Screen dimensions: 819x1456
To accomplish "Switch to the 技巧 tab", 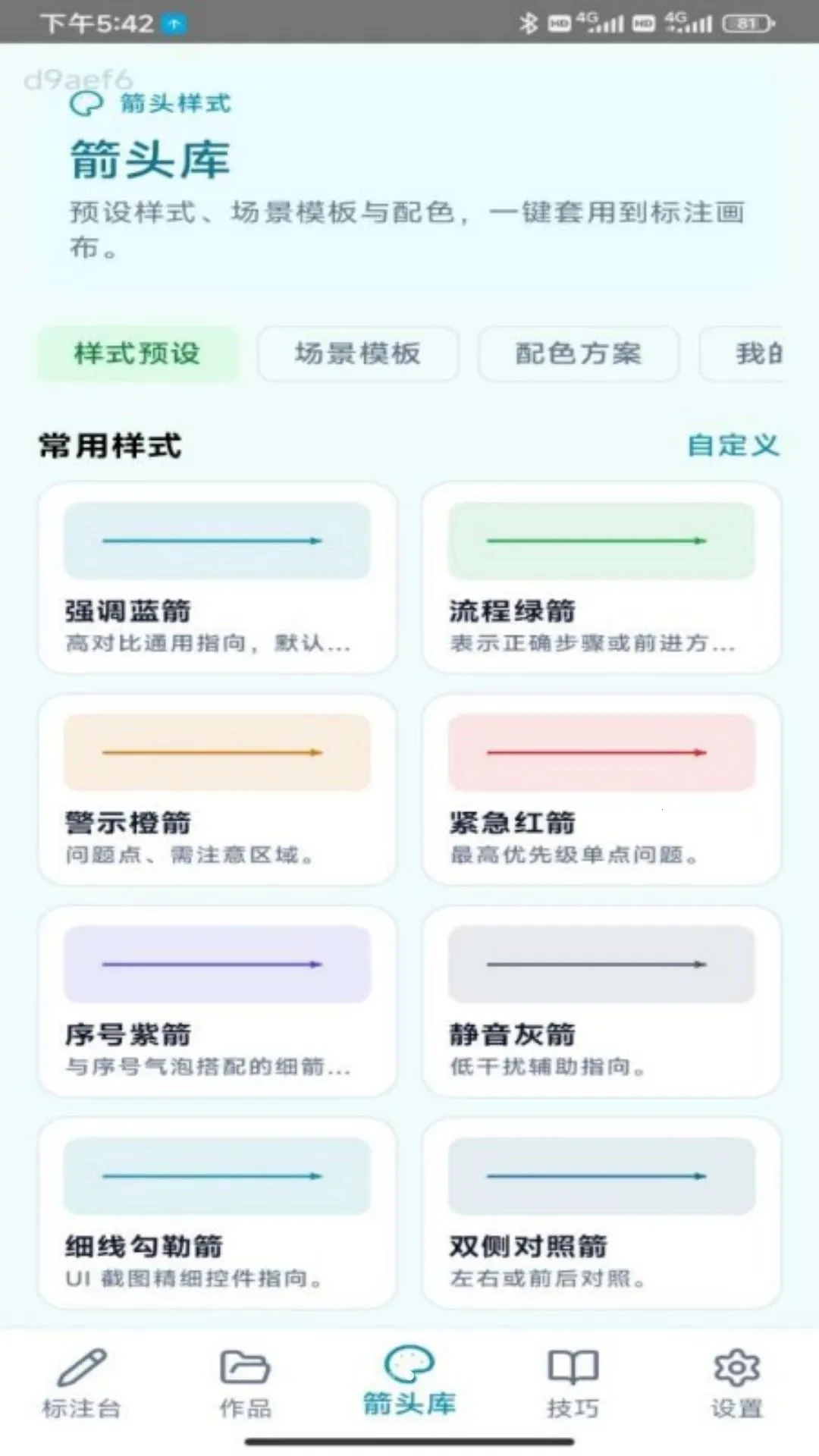I will (x=573, y=1383).
